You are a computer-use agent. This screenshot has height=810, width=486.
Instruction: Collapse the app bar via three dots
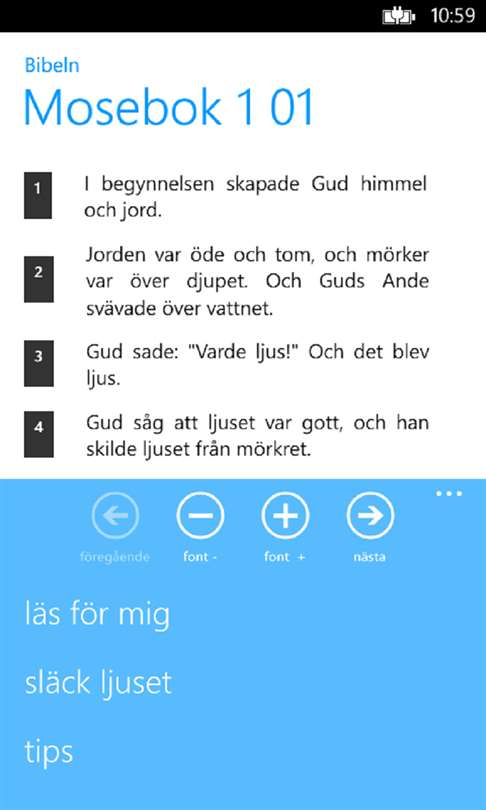coord(449,494)
